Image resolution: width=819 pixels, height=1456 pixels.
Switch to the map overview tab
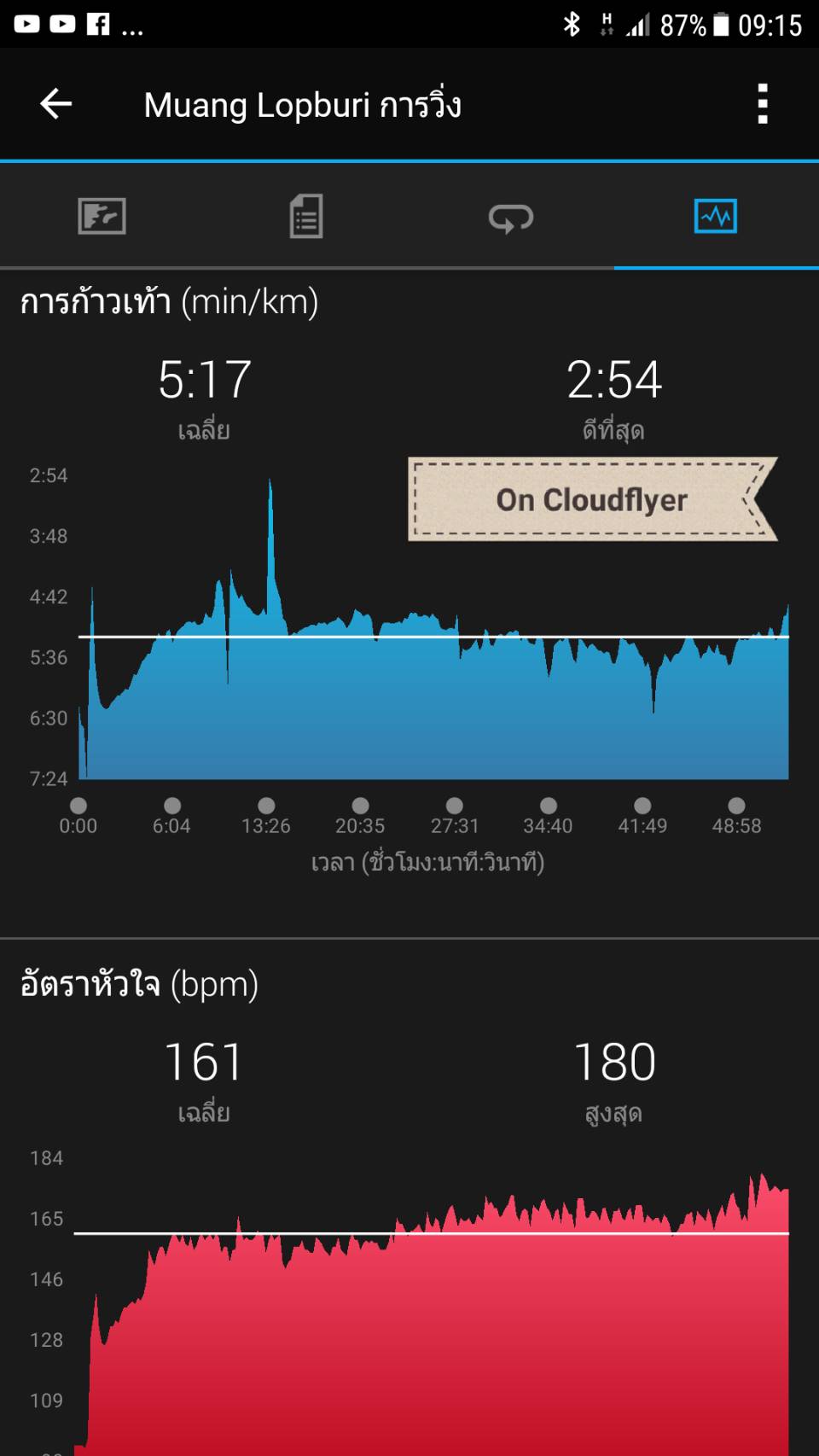102,216
